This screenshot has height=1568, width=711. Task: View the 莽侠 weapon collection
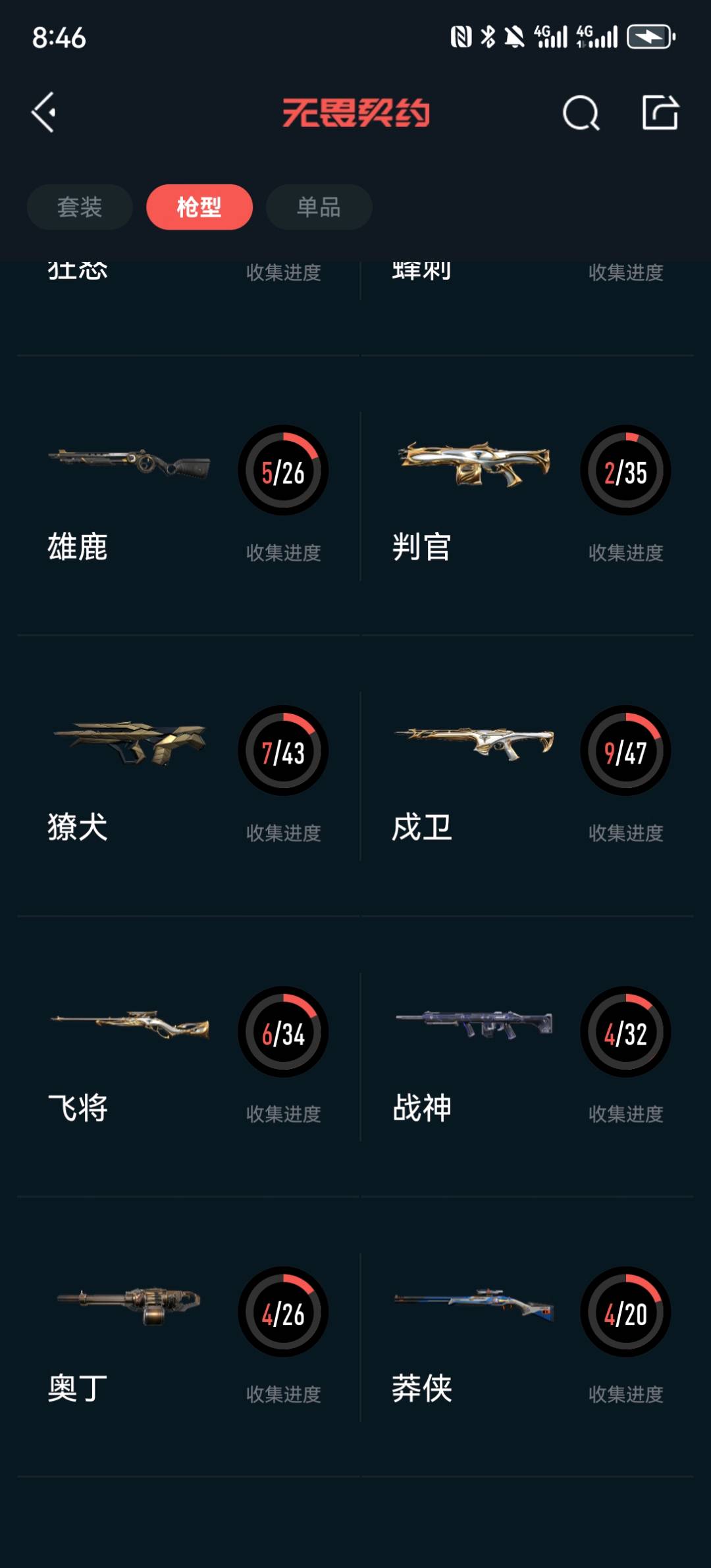point(529,1337)
